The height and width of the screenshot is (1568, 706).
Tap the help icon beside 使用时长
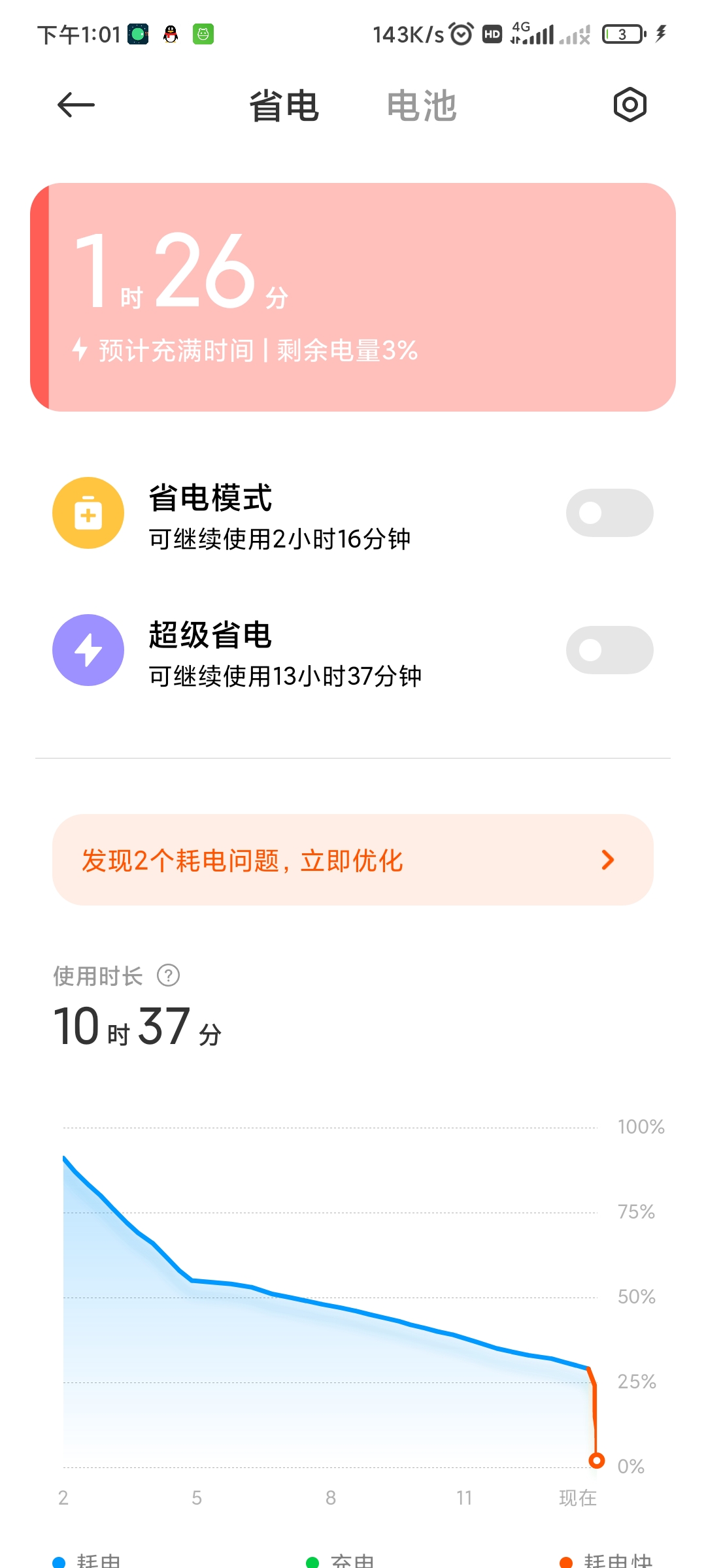(x=169, y=975)
